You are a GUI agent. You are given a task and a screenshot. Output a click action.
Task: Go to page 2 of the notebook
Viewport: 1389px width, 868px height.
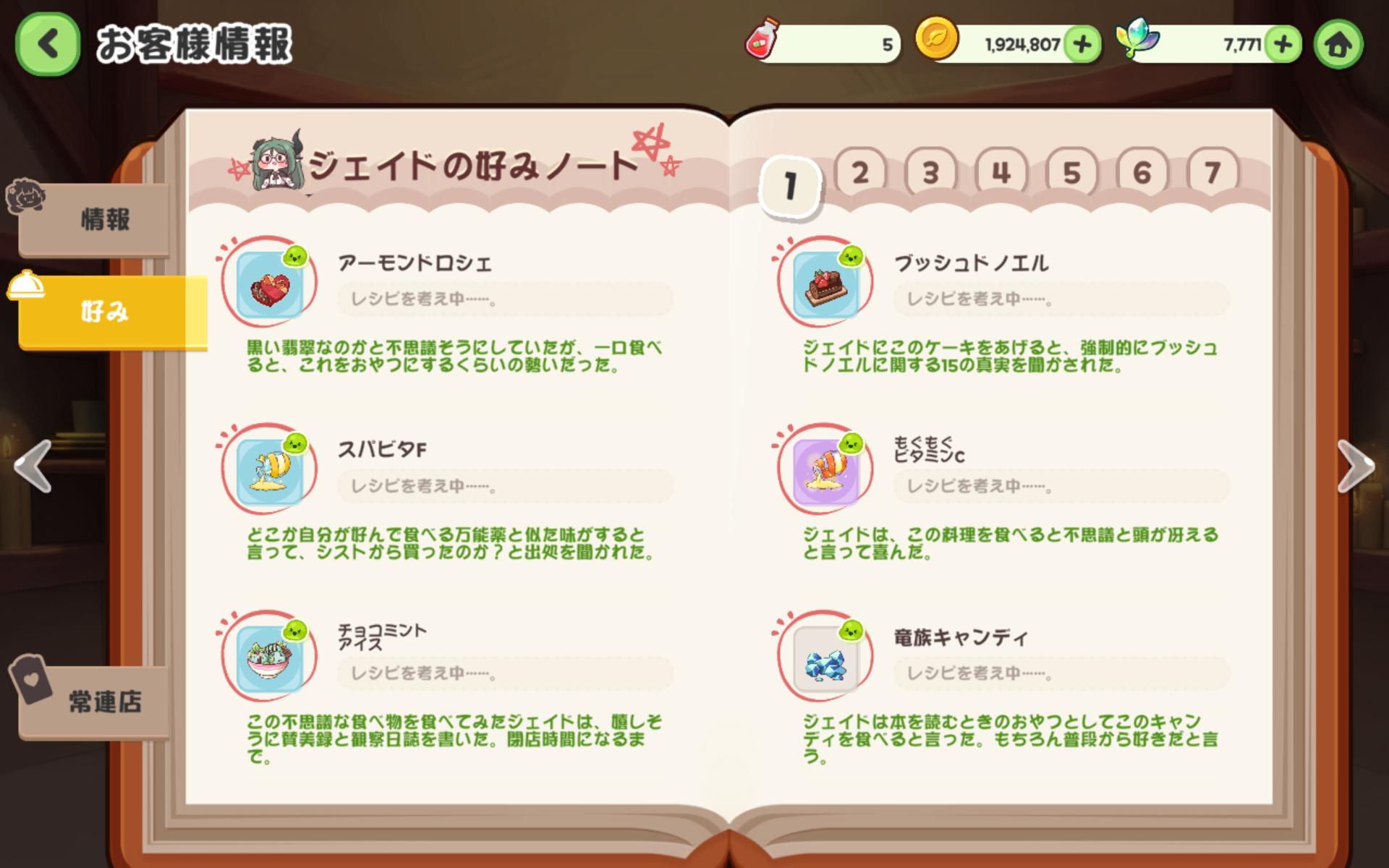tap(860, 173)
